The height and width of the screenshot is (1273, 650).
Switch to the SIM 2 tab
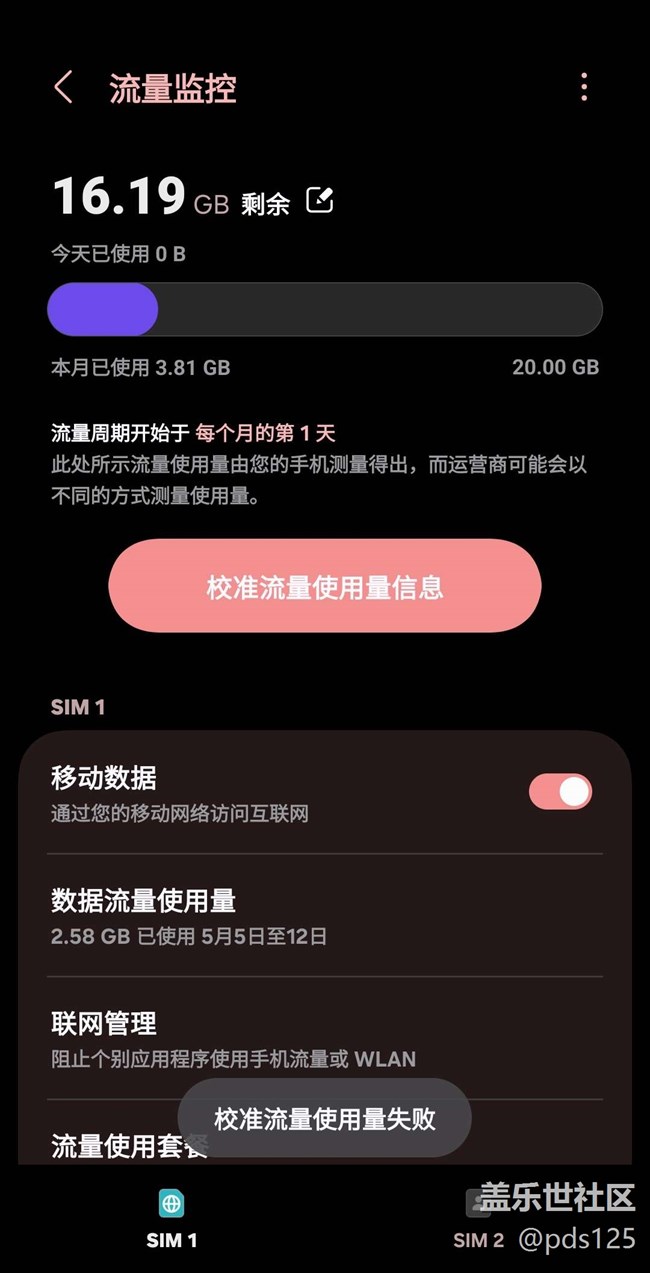coord(478,1222)
